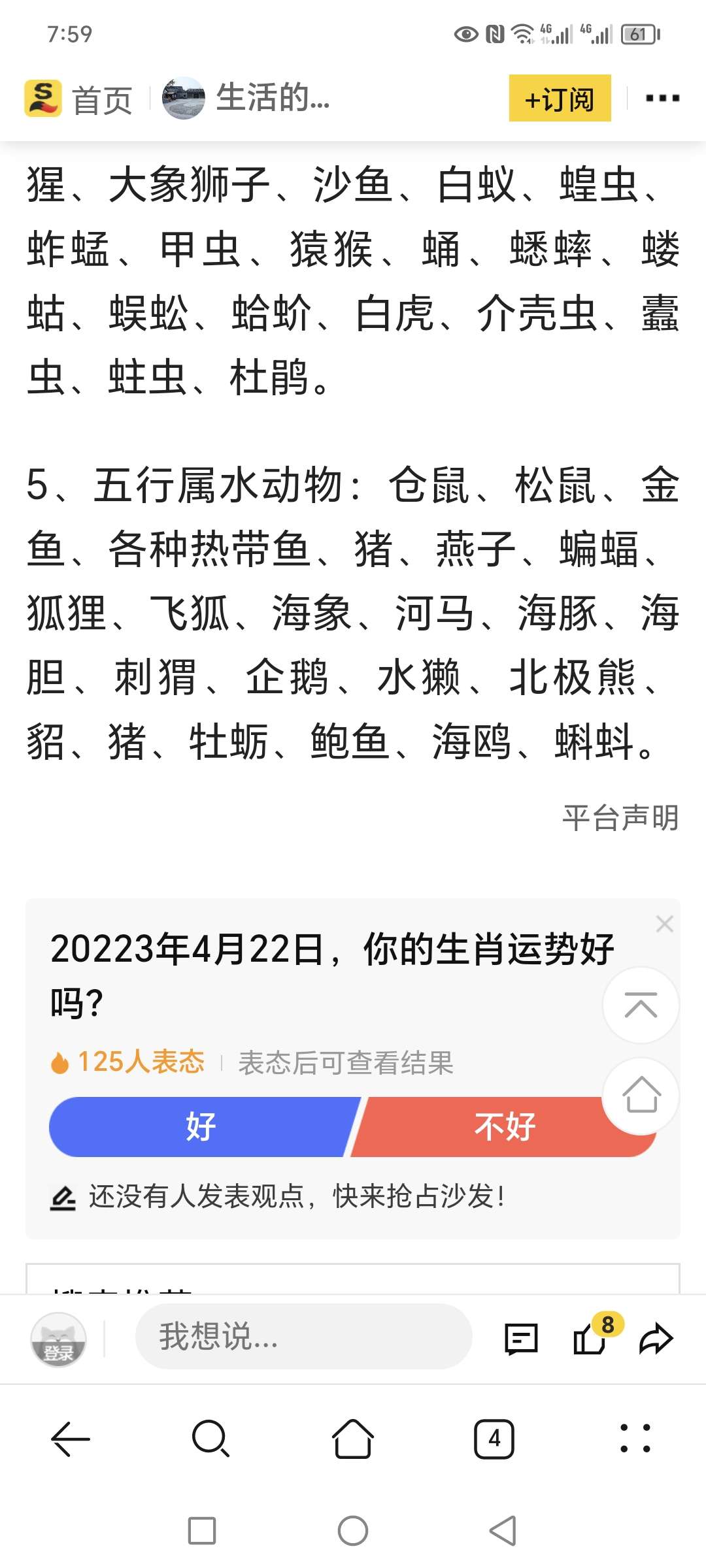Image resolution: width=706 pixels, height=1568 pixels.
Task: Dismiss the zodiac fortune poll card
Action: [x=664, y=924]
